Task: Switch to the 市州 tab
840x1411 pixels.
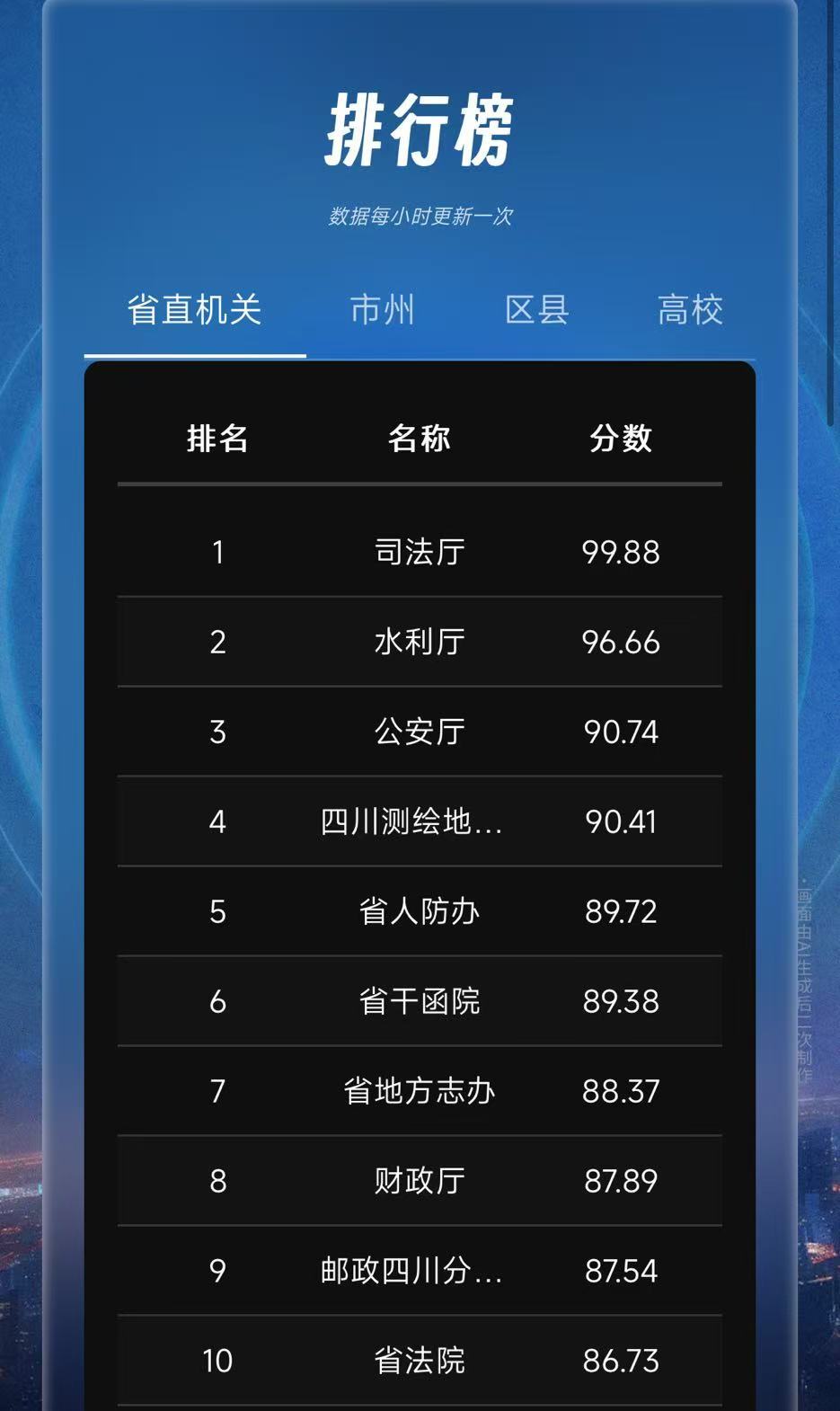Action: coord(383,310)
